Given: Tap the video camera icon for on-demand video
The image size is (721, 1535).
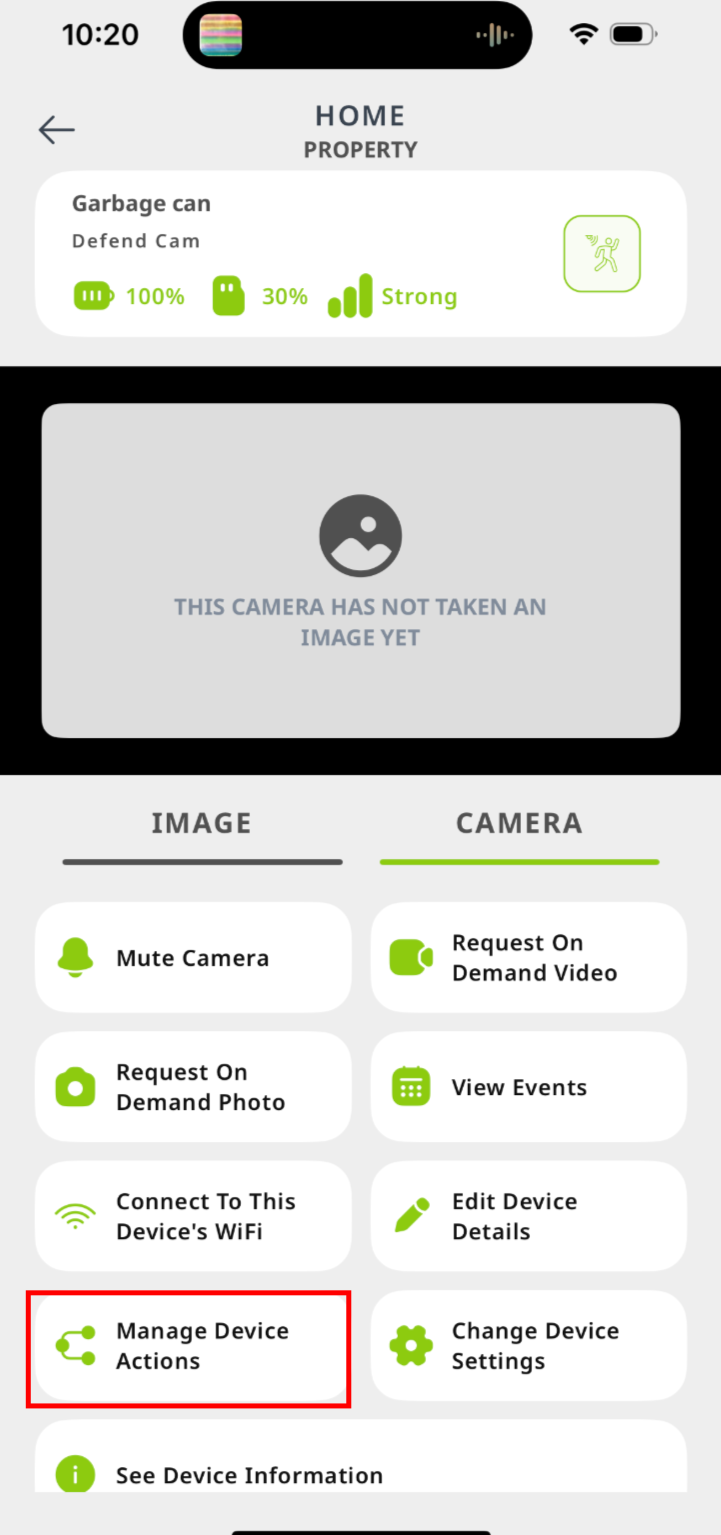Looking at the screenshot, I should (410, 957).
